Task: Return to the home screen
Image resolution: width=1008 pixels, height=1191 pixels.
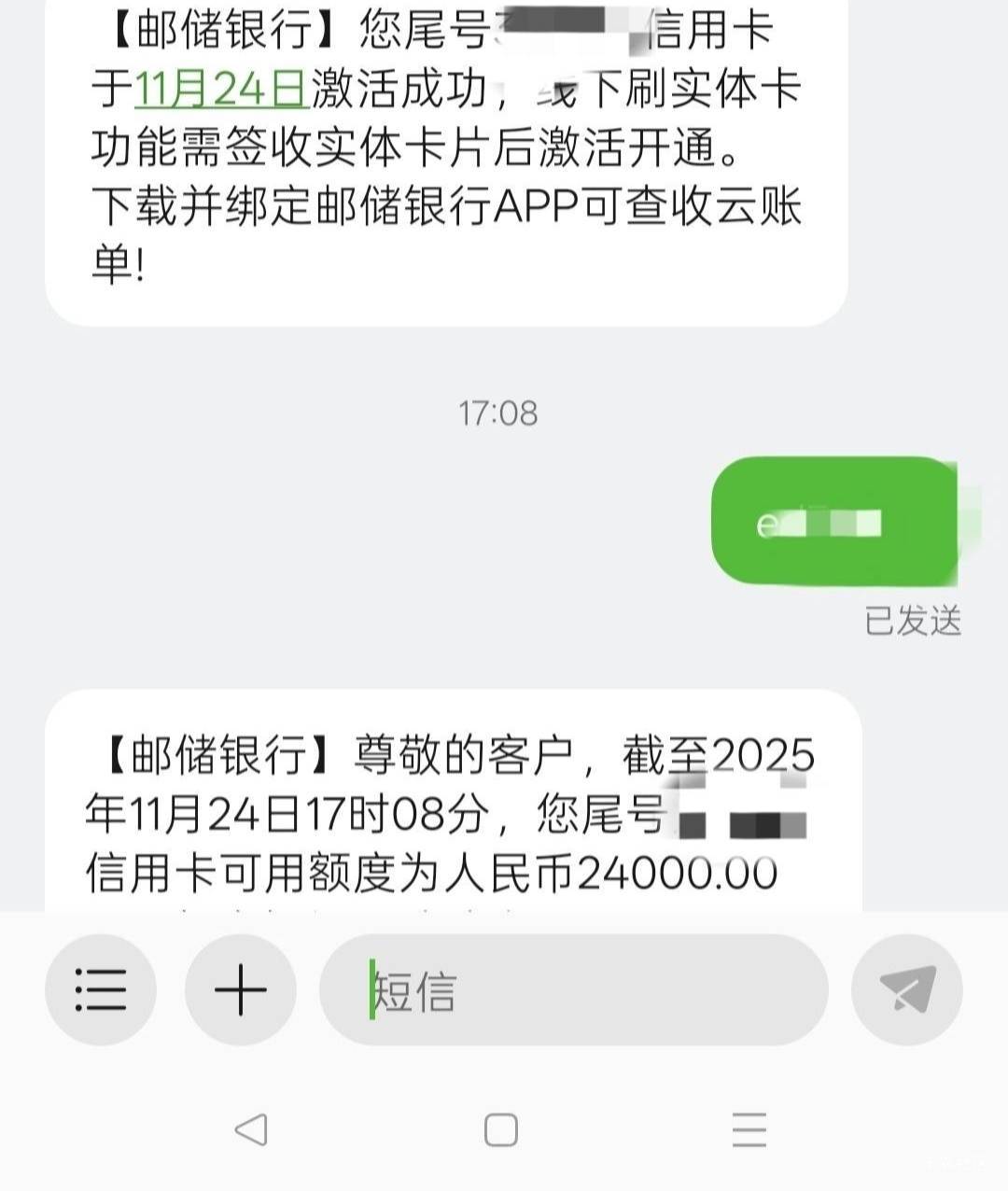Action: point(501,1130)
